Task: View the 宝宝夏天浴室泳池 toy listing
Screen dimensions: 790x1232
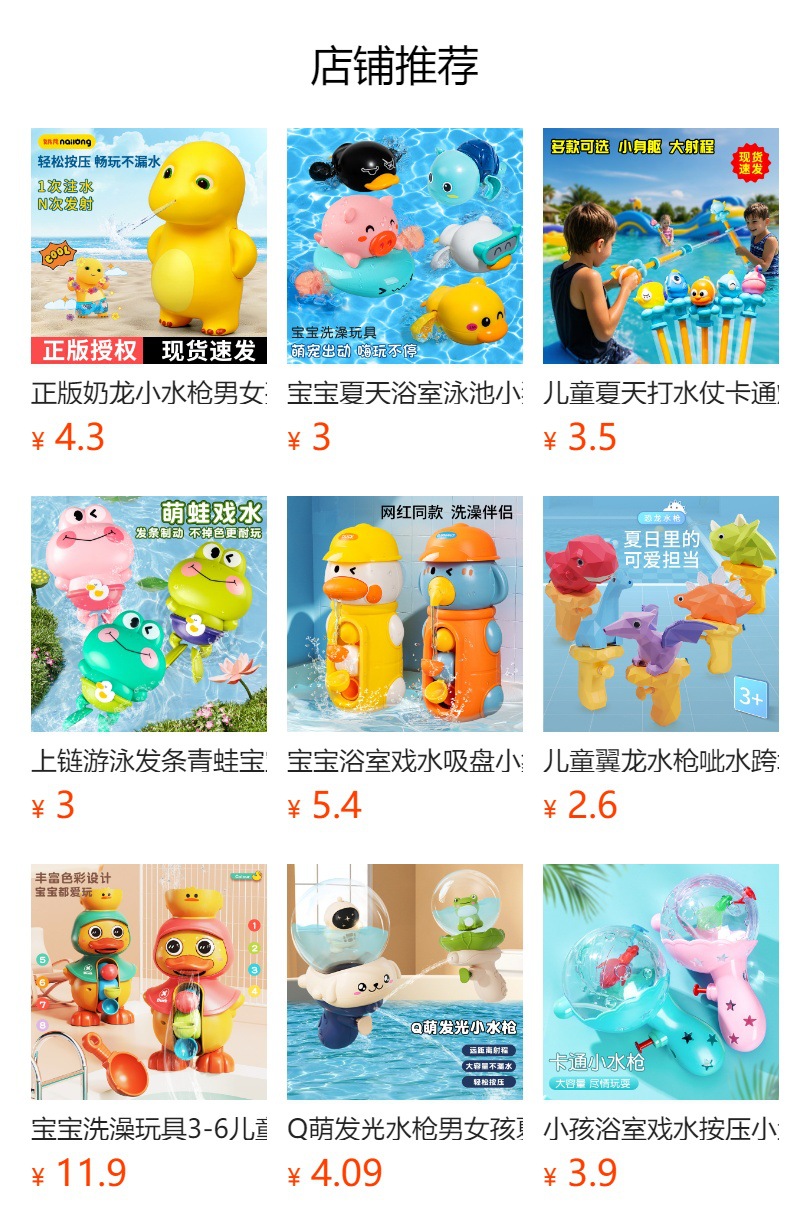Action: pyautogui.click(x=405, y=292)
